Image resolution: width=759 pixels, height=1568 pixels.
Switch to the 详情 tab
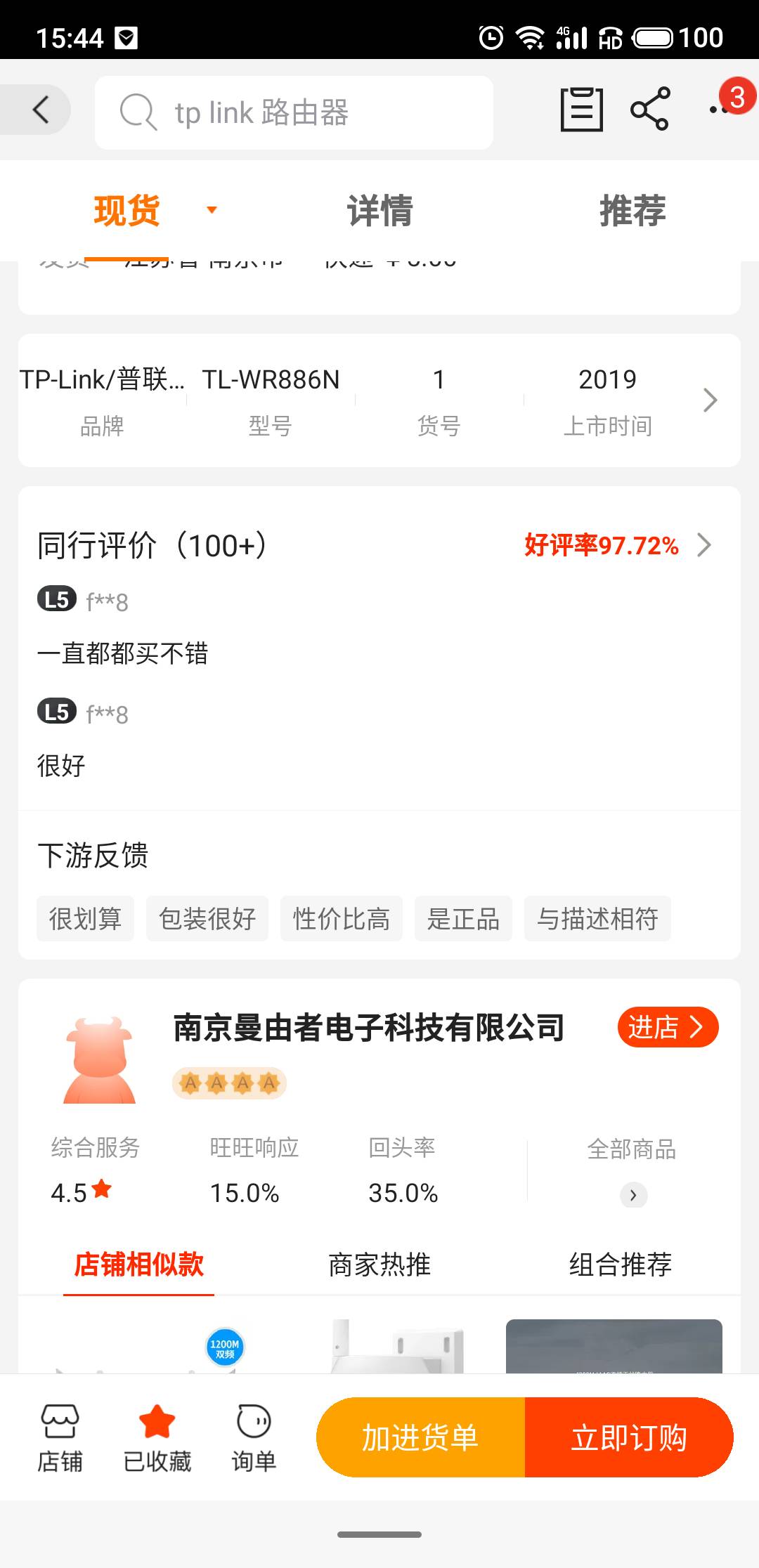click(379, 211)
